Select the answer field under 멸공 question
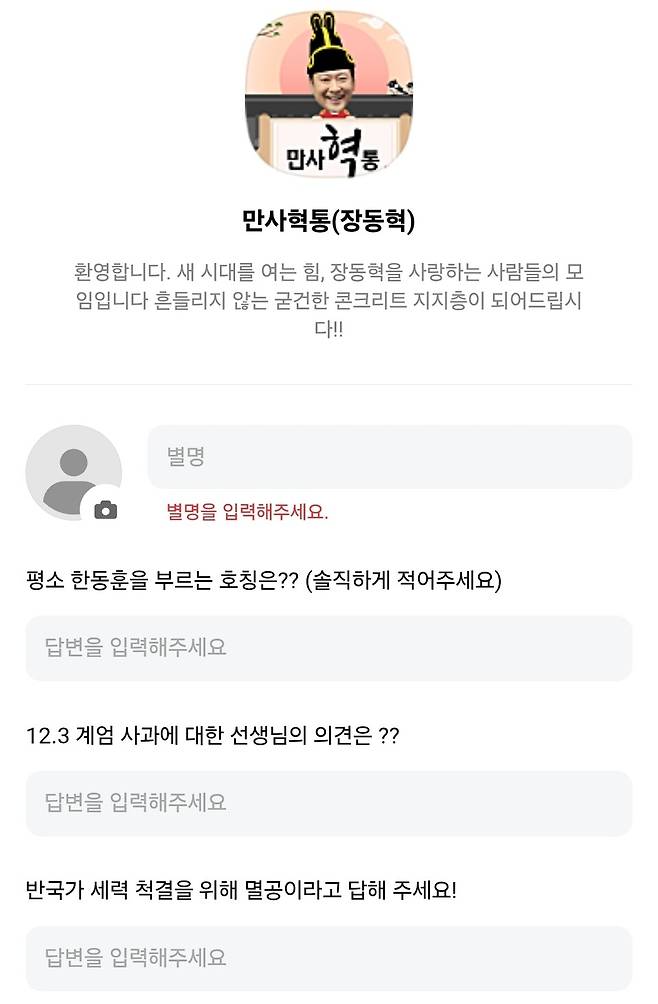658x1004 pixels. click(328, 957)
